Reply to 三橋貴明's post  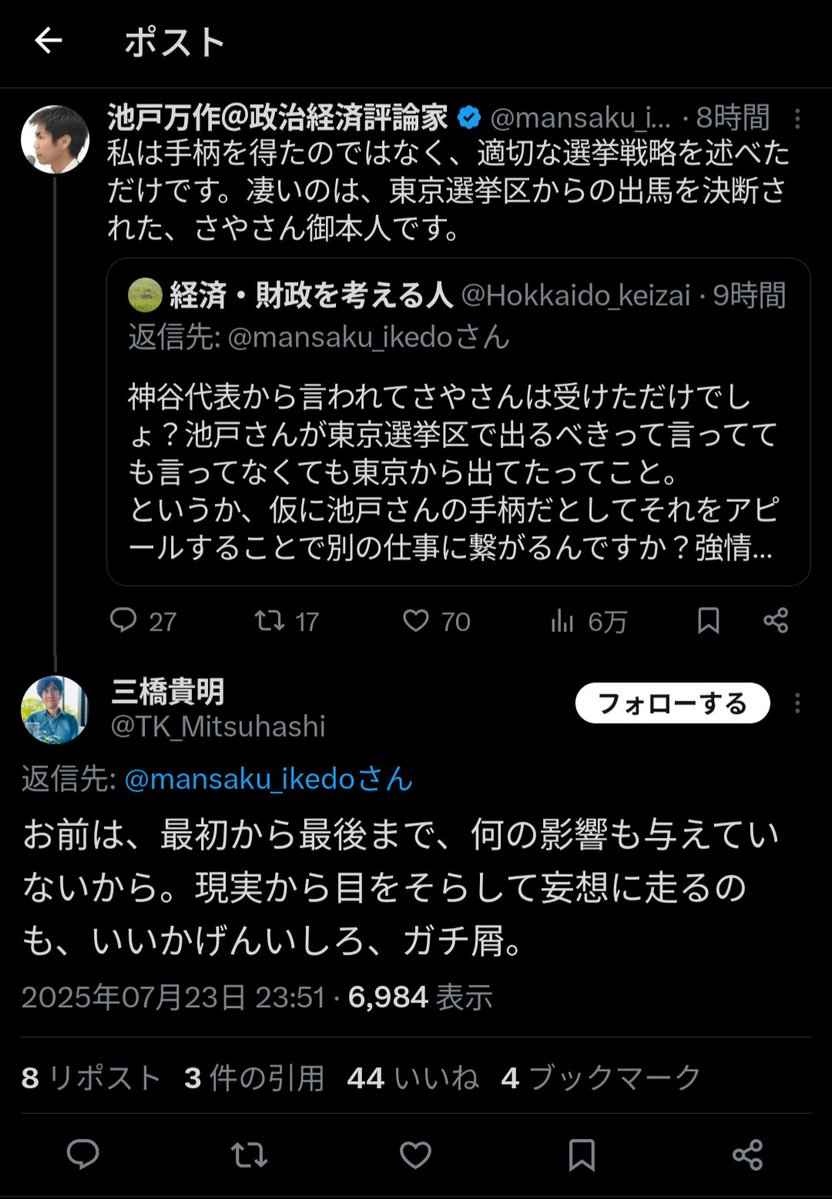click(83, 1155)
